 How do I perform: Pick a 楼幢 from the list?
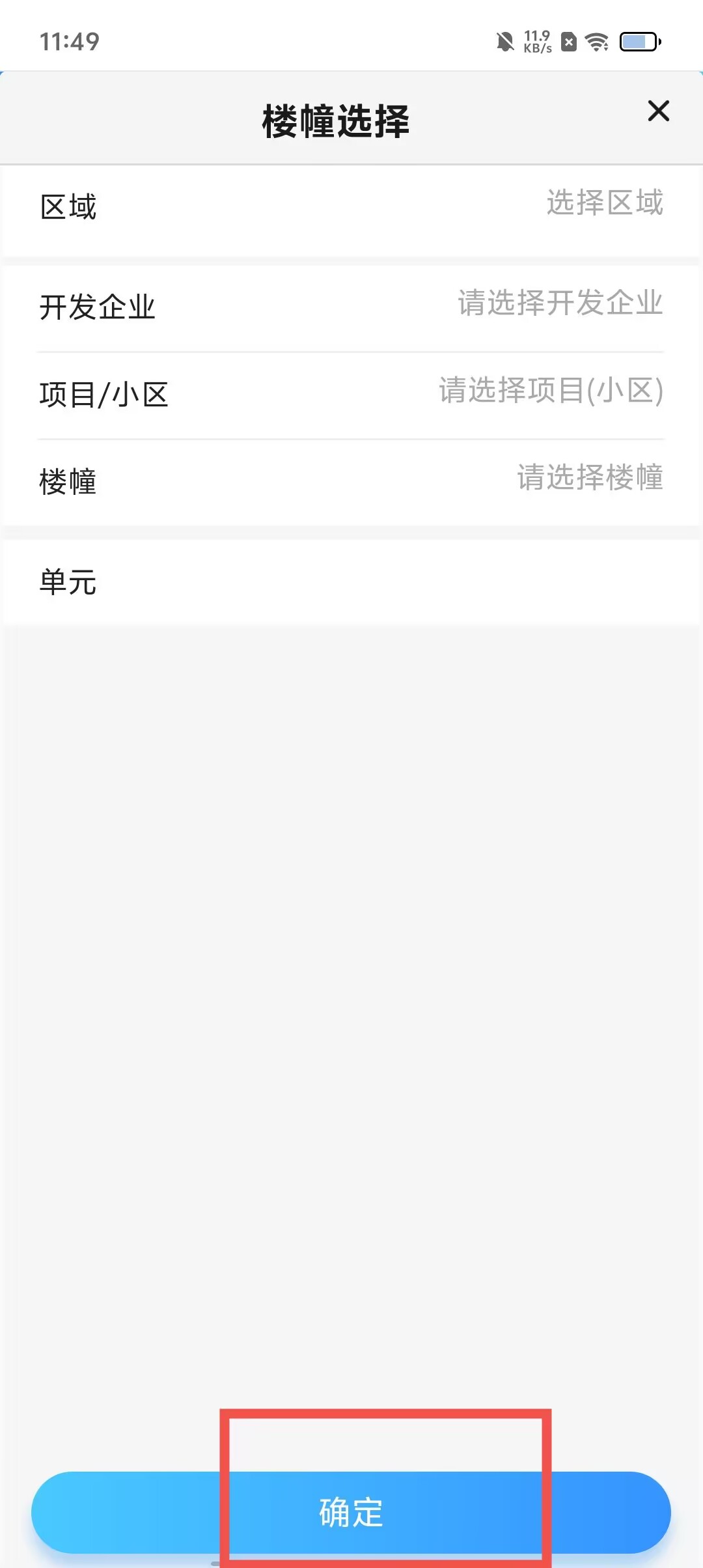[589, 478]
